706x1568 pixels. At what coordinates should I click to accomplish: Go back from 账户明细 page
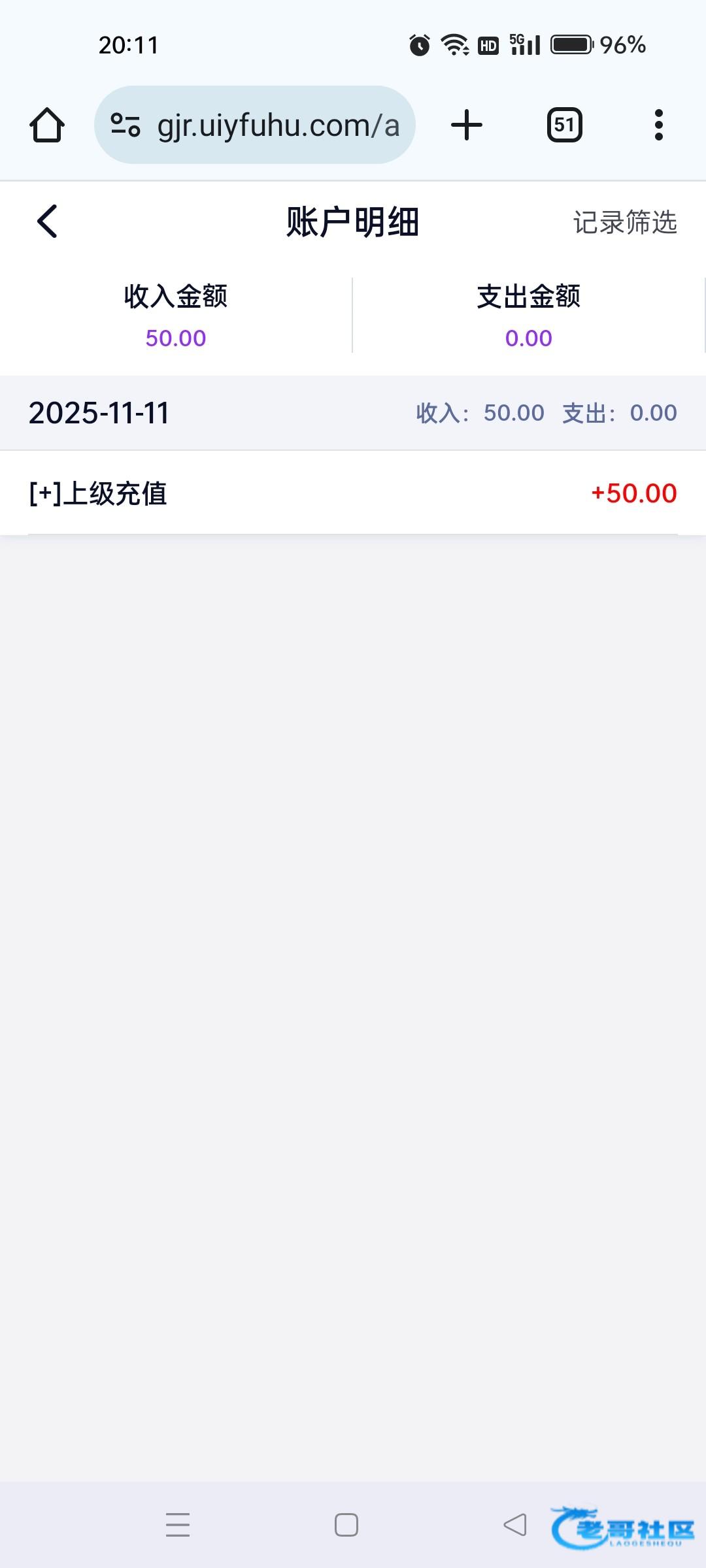(x=47, y=221)
